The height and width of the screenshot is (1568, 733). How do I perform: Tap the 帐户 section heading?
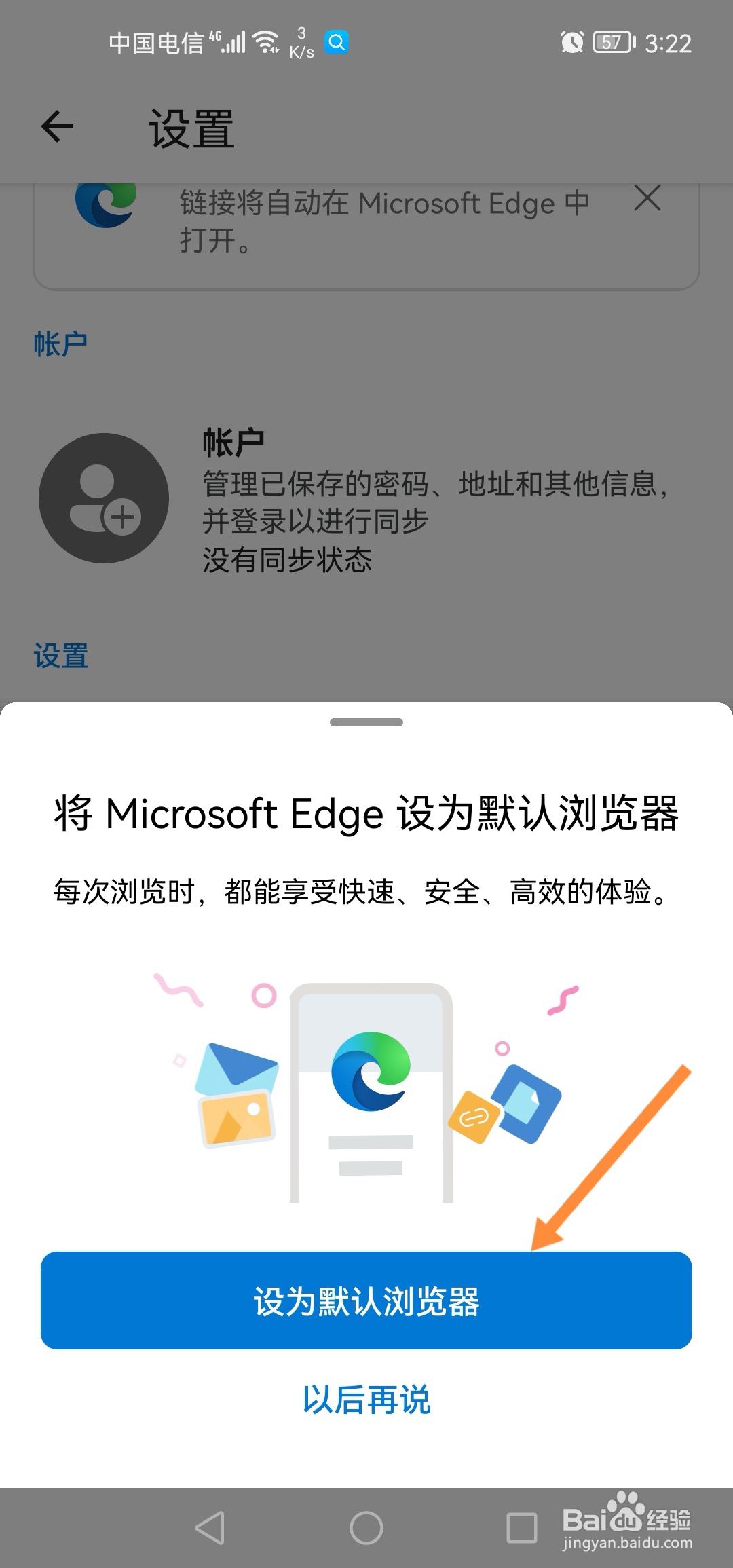[x=60, y=343]
